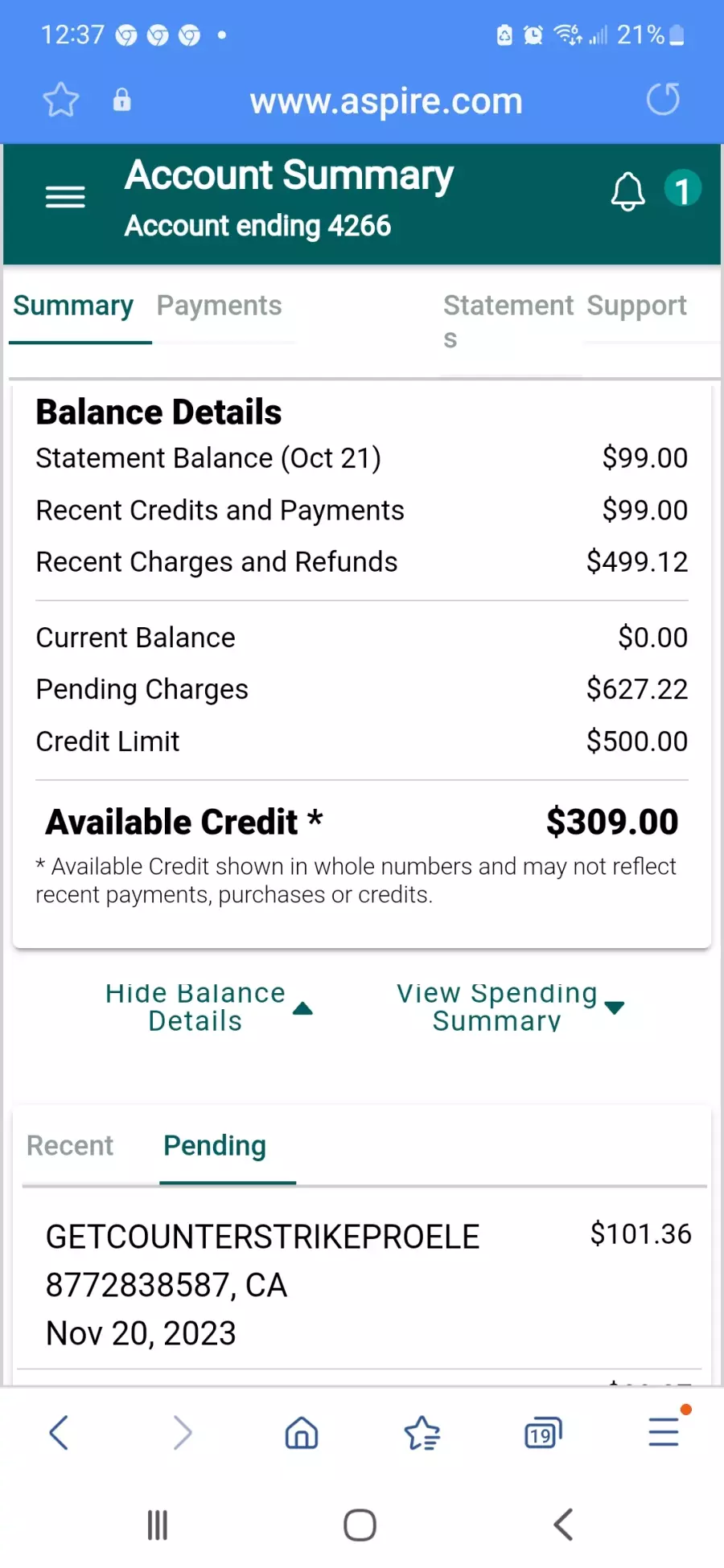Image resolution: width=724 pixels, height=1568 pixels.
Task: Open the Support tab
Action: 636,306
